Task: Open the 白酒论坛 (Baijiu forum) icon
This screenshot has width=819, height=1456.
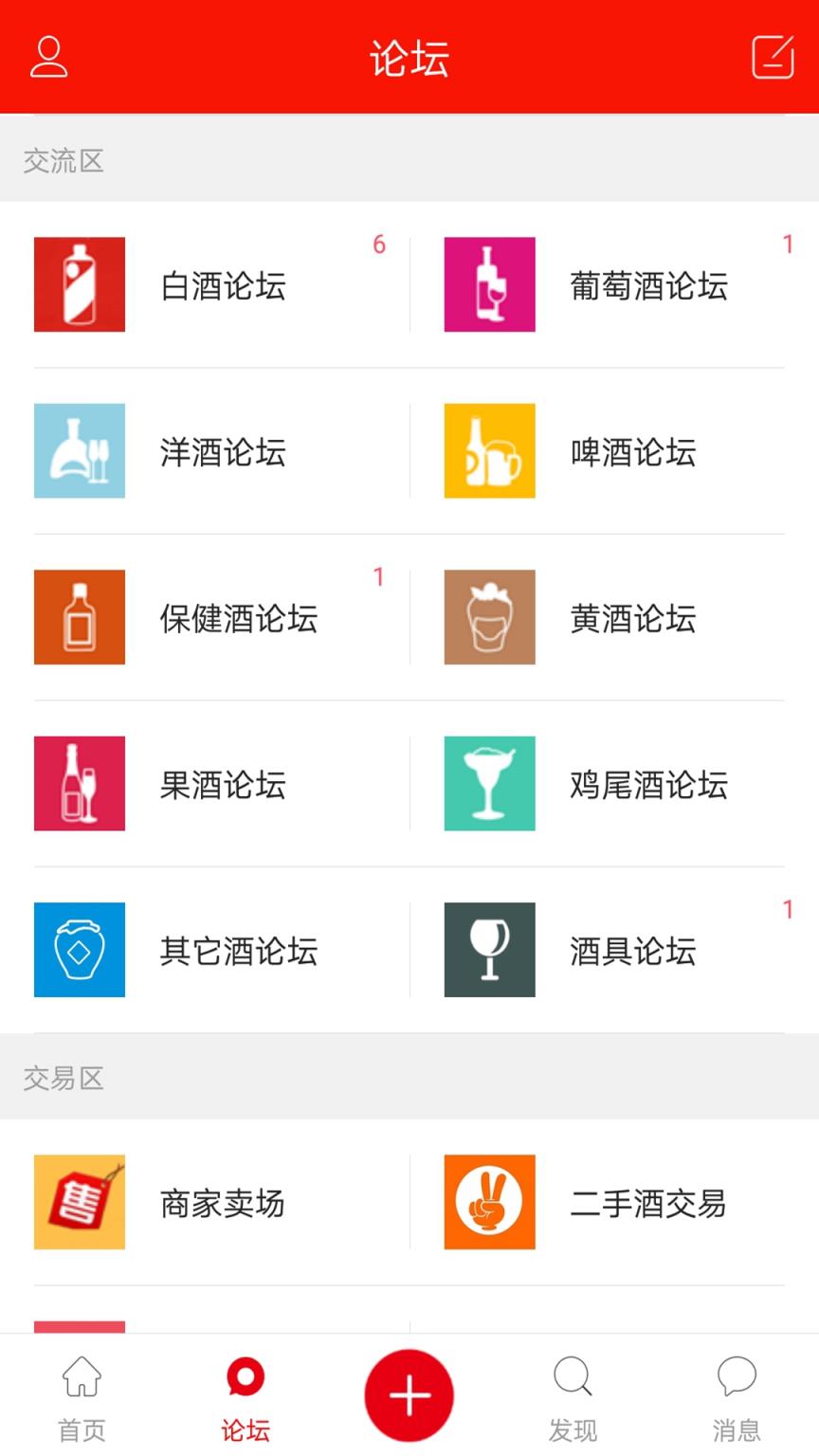Action: 79,284
